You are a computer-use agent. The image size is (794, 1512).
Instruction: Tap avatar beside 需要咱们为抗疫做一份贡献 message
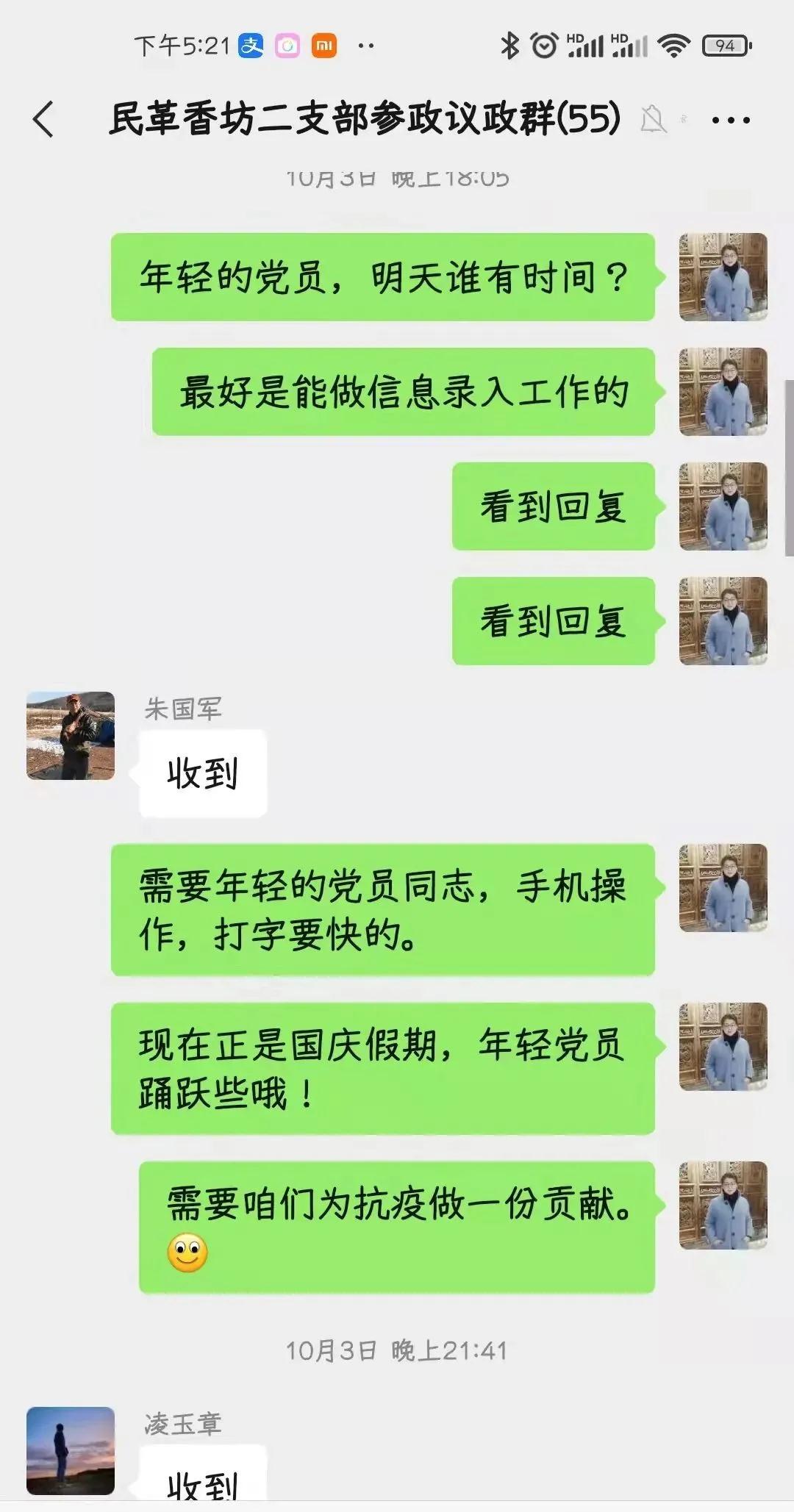[723, 1205]
